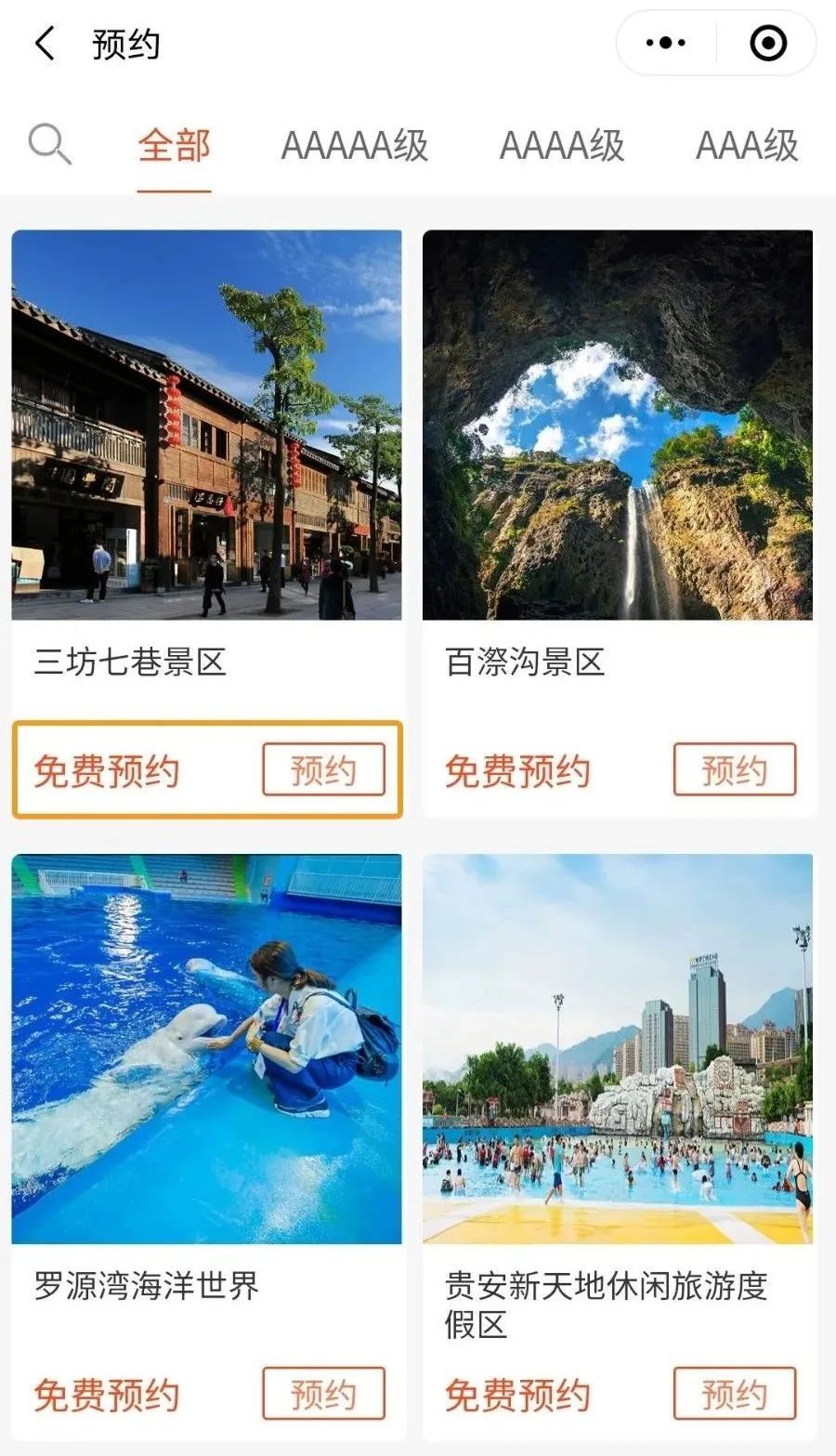Close the mini program with the circle button
The image size is (836, 1456).
click(768, 44)
